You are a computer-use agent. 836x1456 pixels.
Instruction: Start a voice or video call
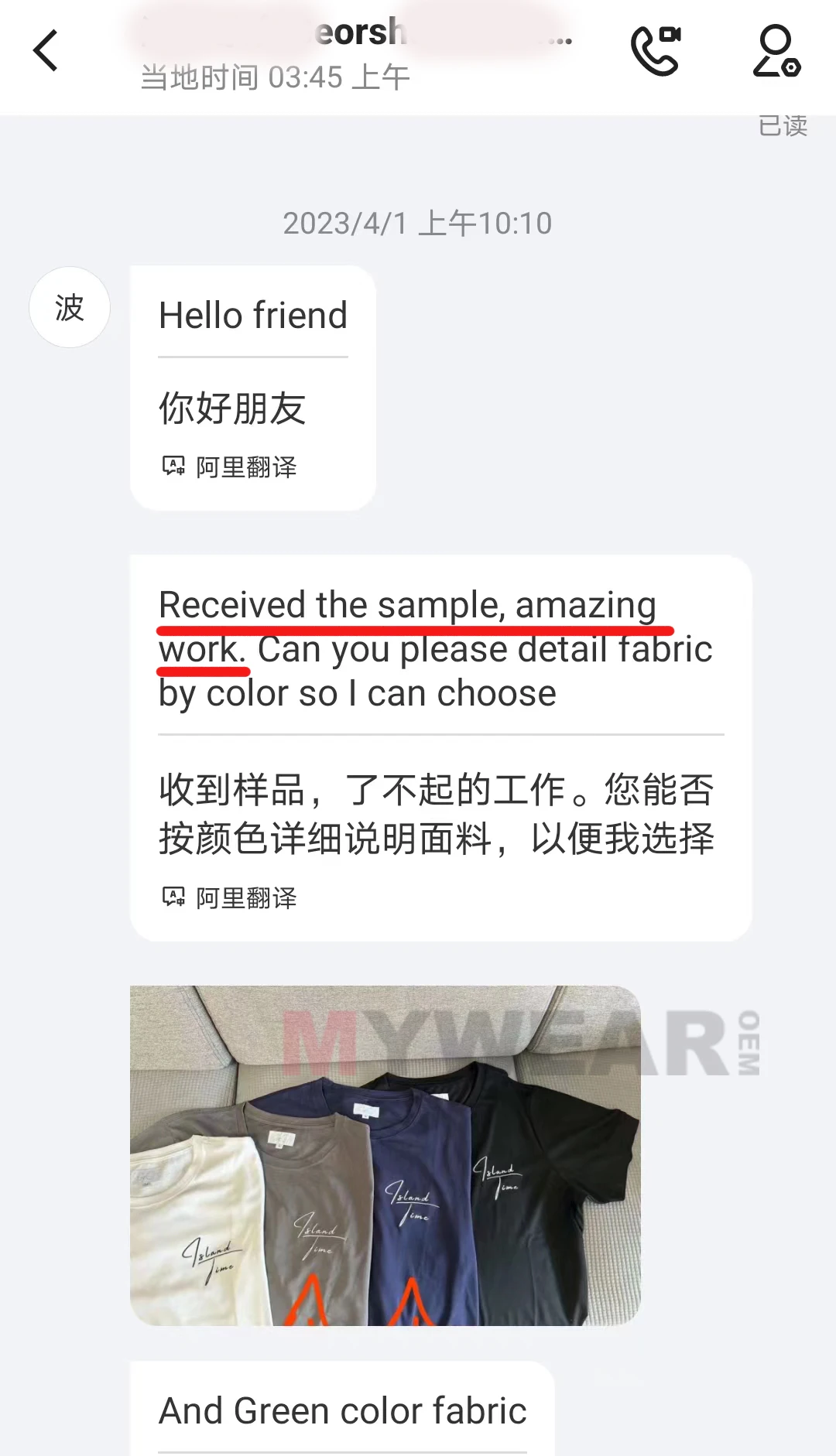[x=656, y=51]
